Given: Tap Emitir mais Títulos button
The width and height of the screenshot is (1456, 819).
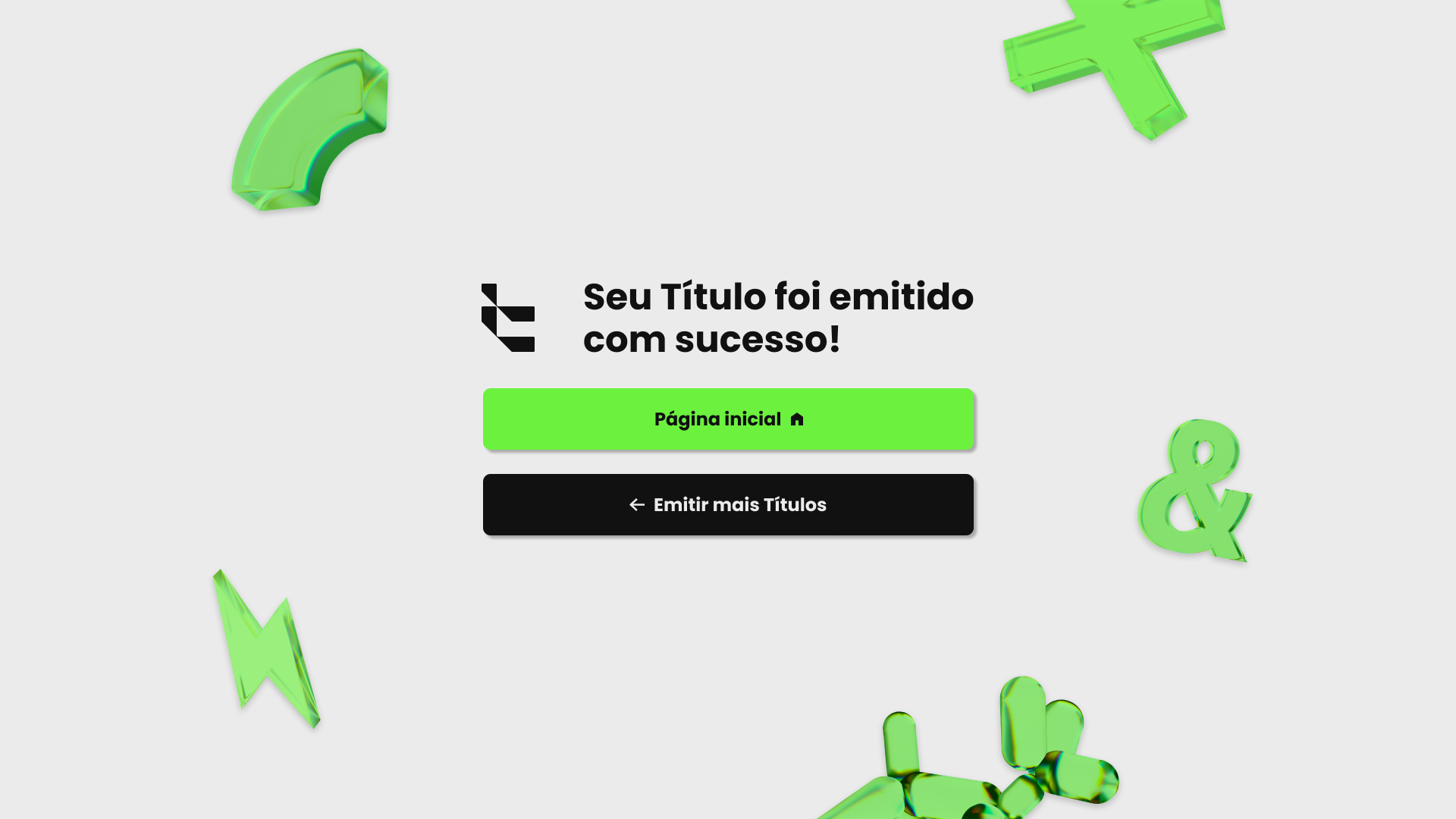Looking at the screenshot, I should (728, 505).
